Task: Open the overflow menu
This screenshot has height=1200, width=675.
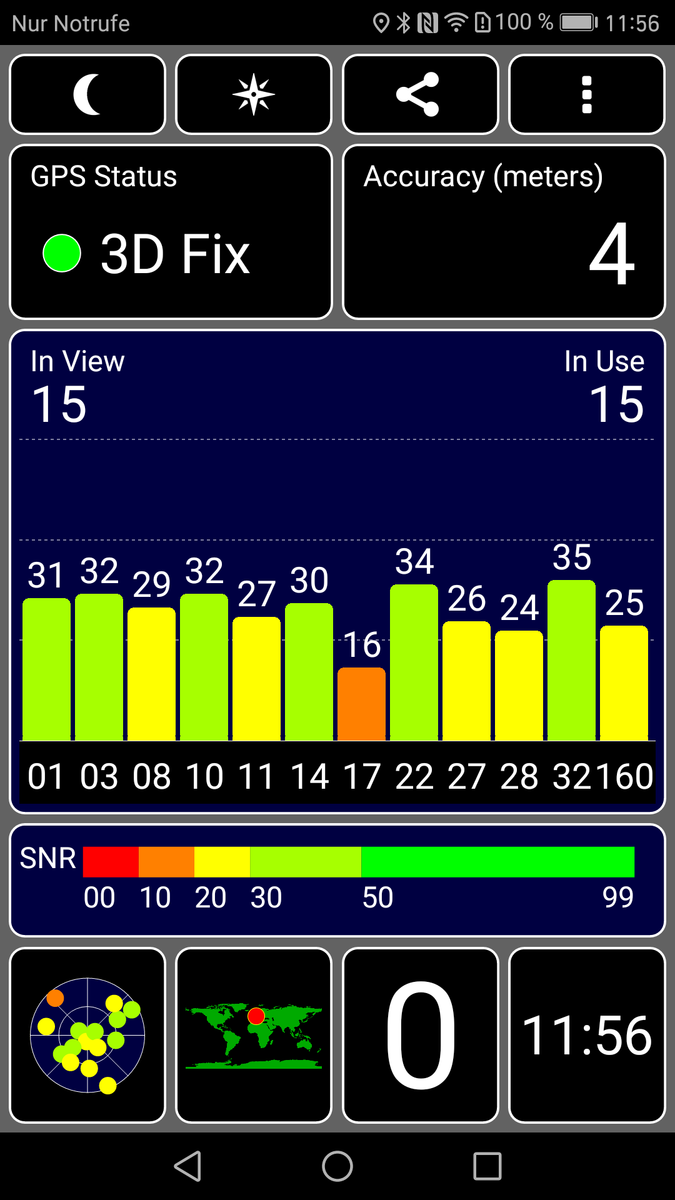Action: tap(587, 95)
